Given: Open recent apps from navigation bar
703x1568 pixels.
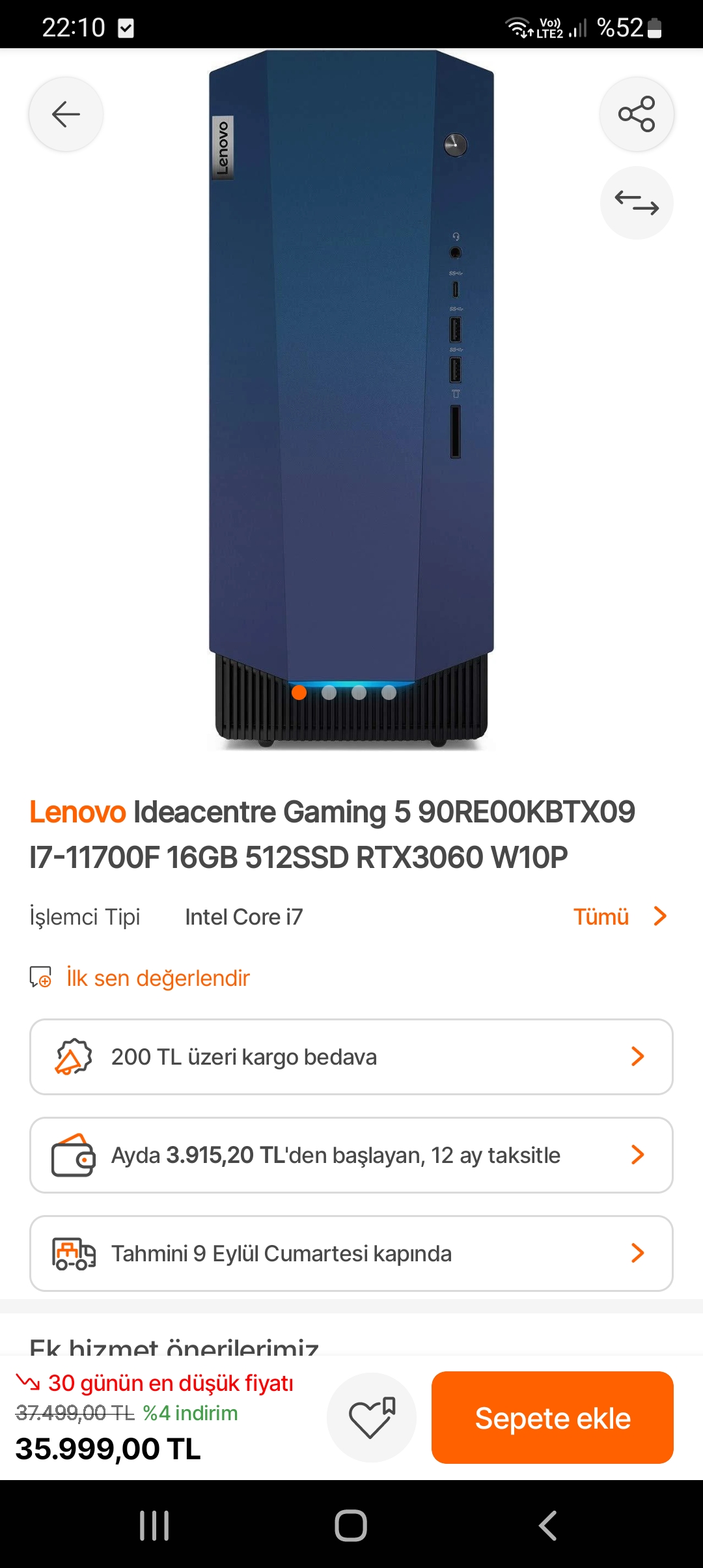Looking at the screenshot, I should point(154,1525).
